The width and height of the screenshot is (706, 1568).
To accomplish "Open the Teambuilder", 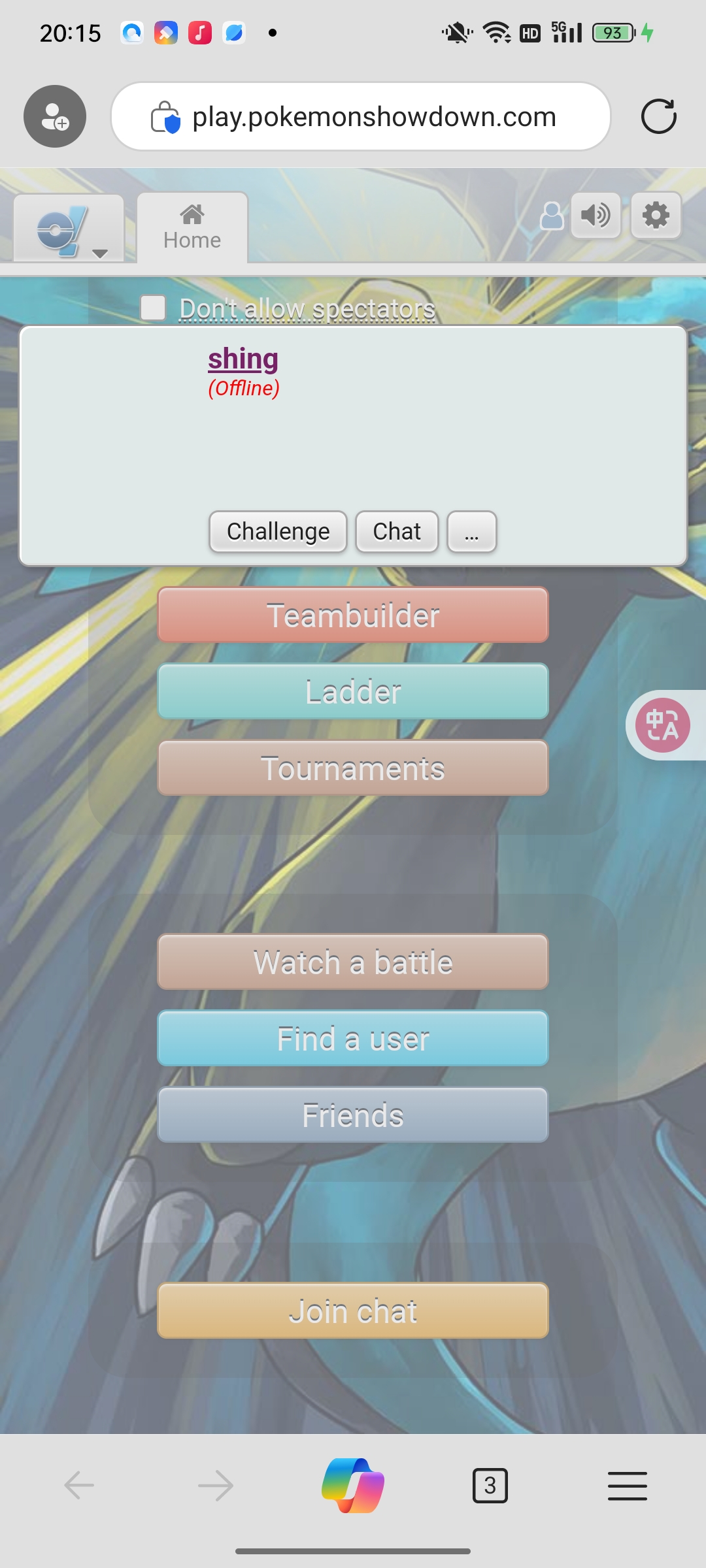I will [x=353, y=615].
